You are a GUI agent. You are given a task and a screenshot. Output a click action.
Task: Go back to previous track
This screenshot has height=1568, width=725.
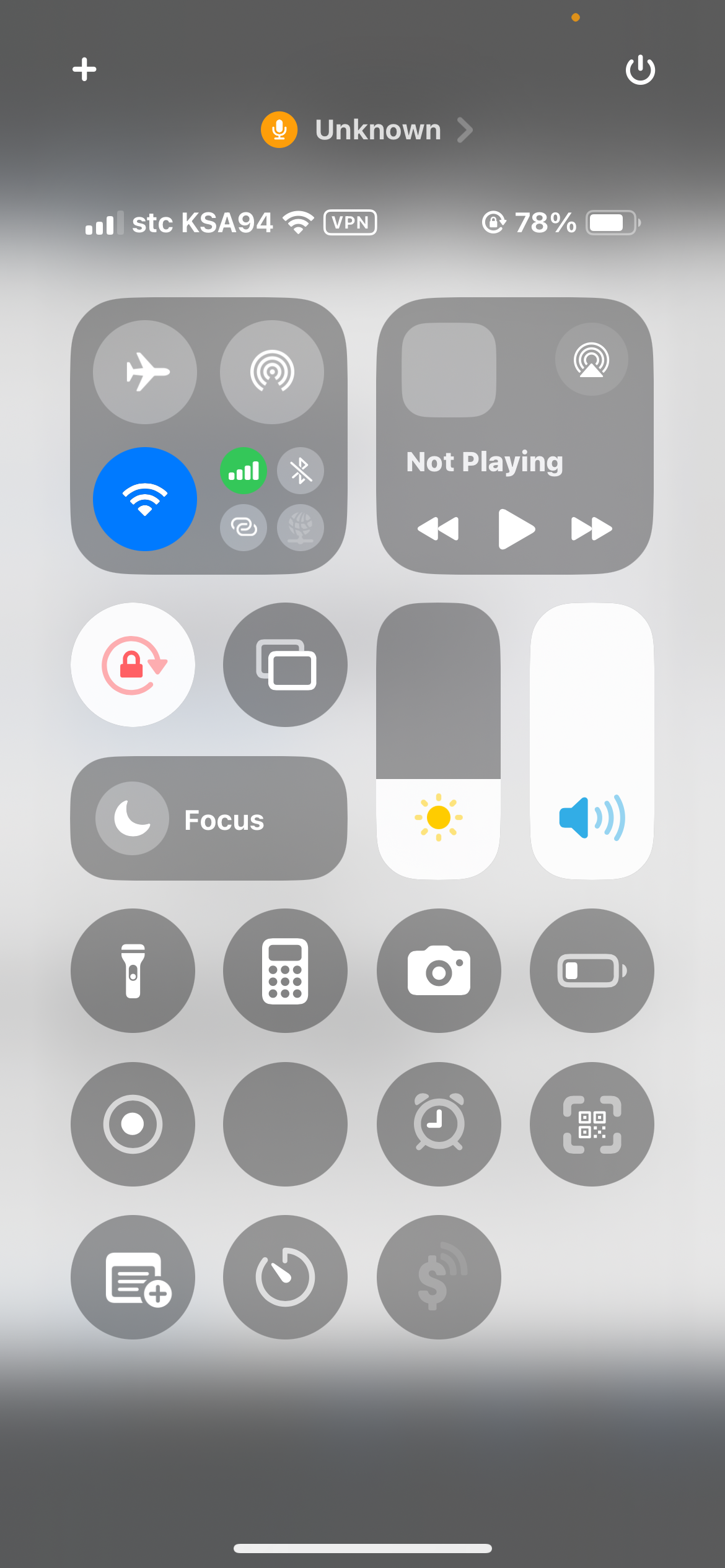(438, 529)
